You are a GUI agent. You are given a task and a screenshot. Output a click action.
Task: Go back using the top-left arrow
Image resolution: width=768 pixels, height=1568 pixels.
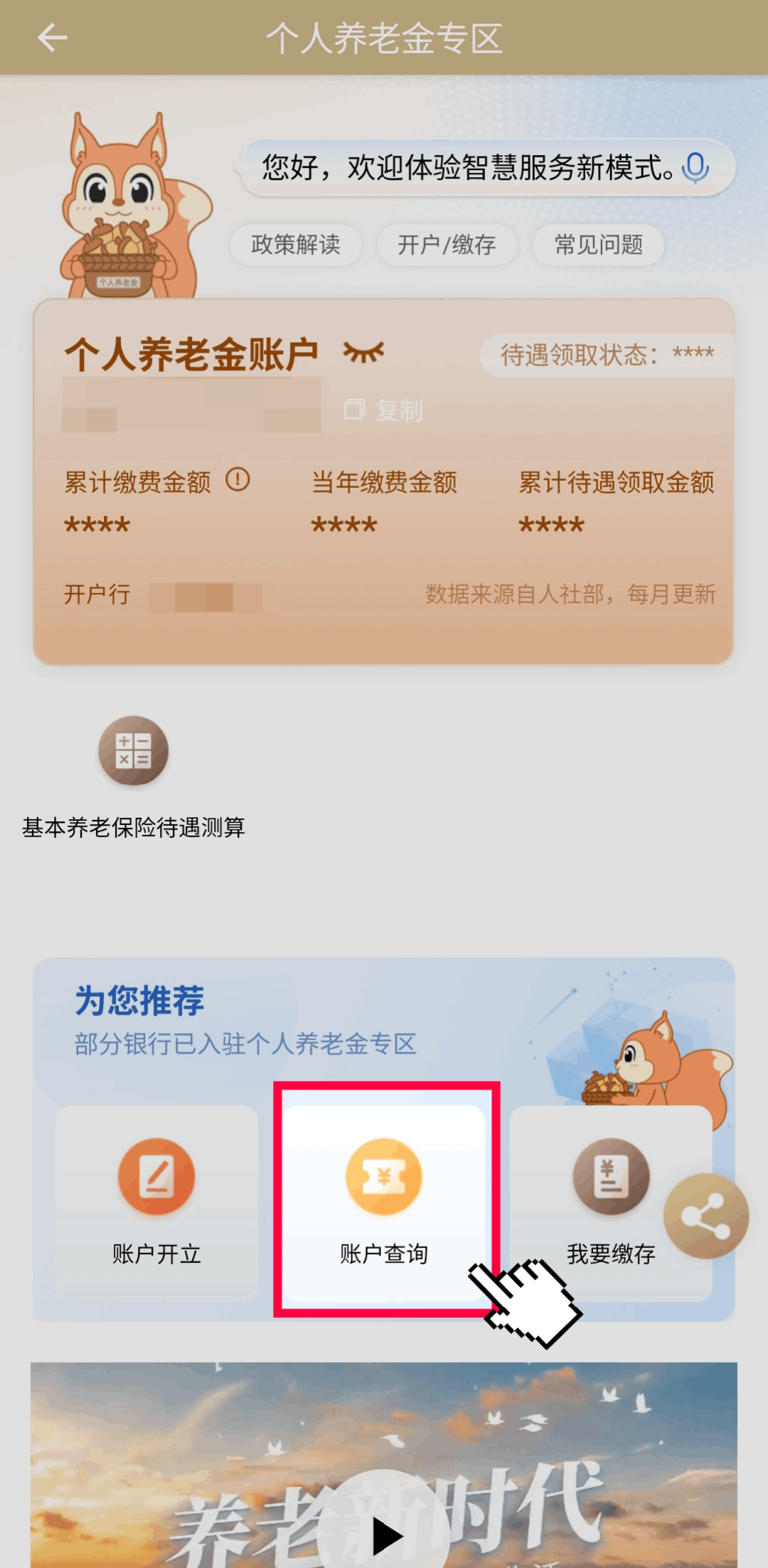pyautogui.click(x=52, y=38)
